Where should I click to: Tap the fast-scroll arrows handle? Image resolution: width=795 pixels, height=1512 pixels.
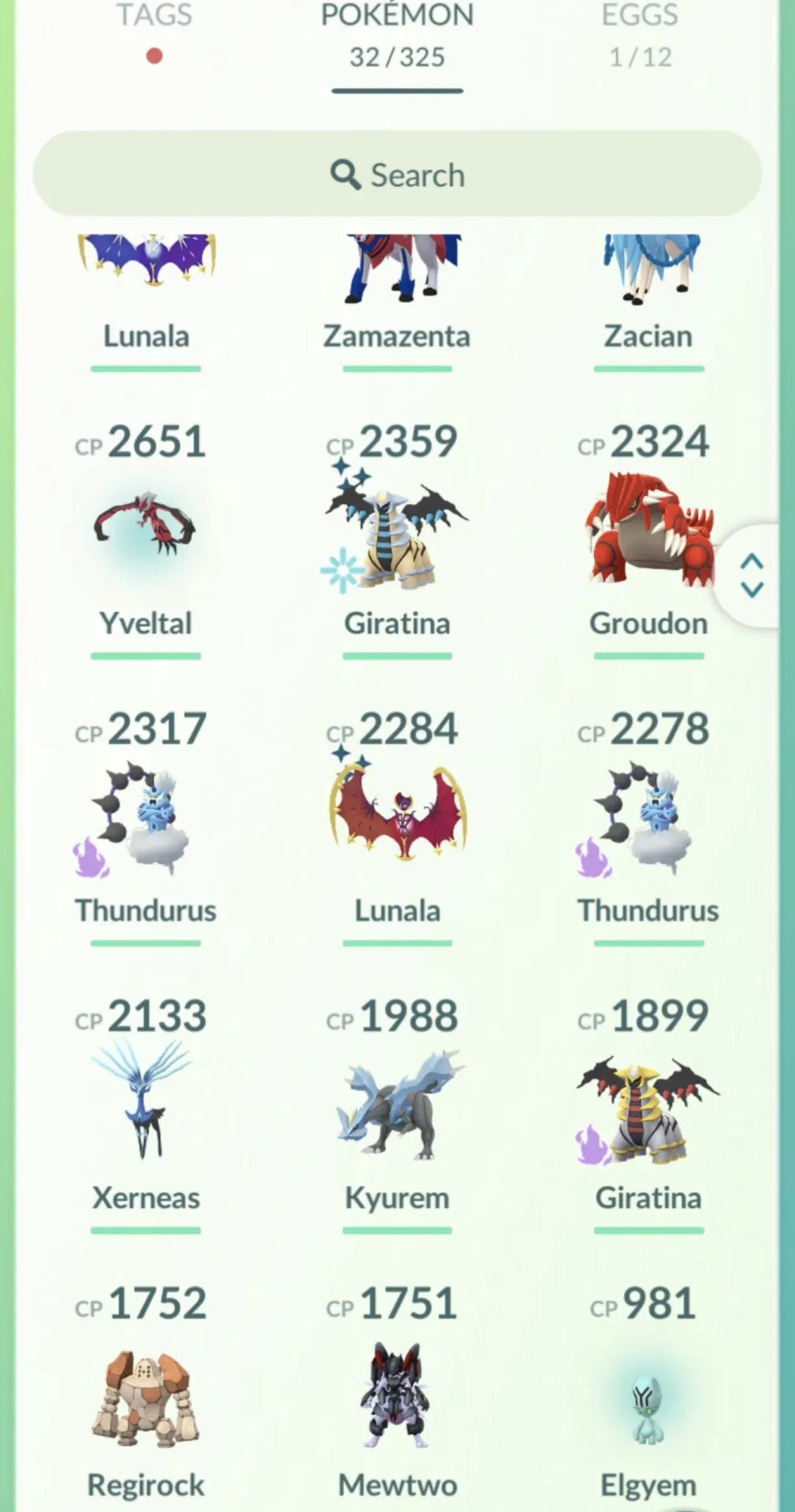click(752, 576)
